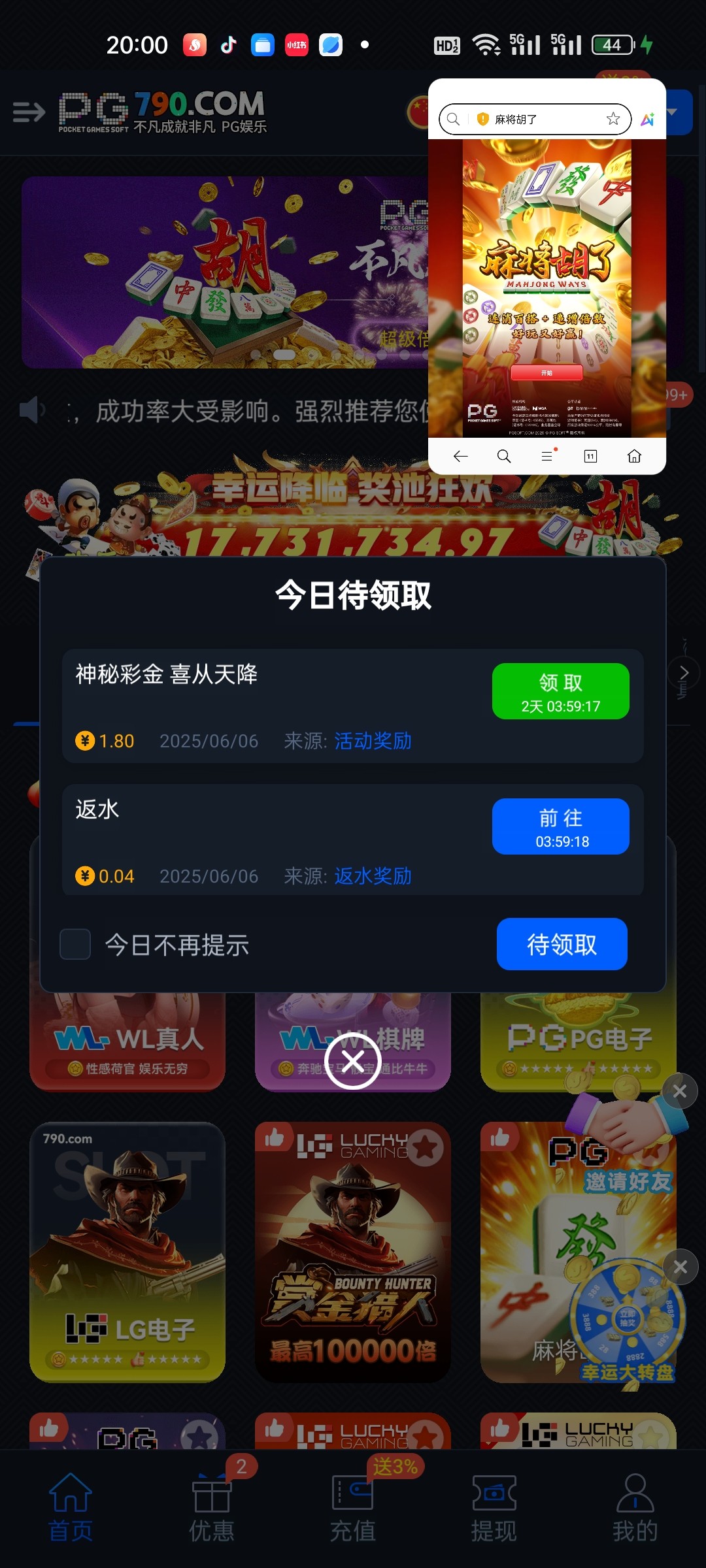Viewport: 706px width, 1568px height.
Task: Open the 活动奖励 source link
Action: 373,741
